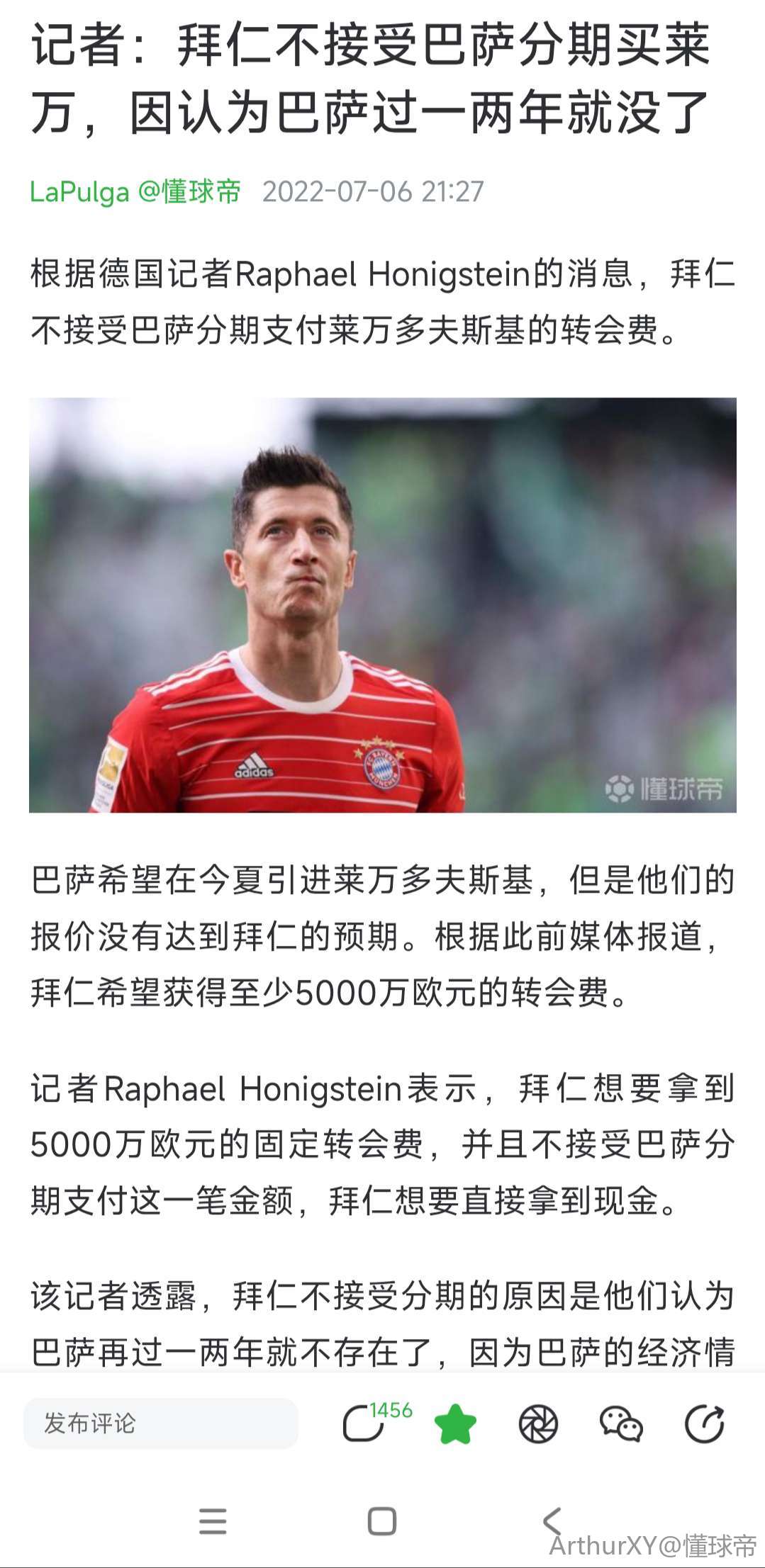This screenshot has height=1568, width=765.
Task: Share to WeChat Moments via aperture icon
Action: tap(539, 1423)
